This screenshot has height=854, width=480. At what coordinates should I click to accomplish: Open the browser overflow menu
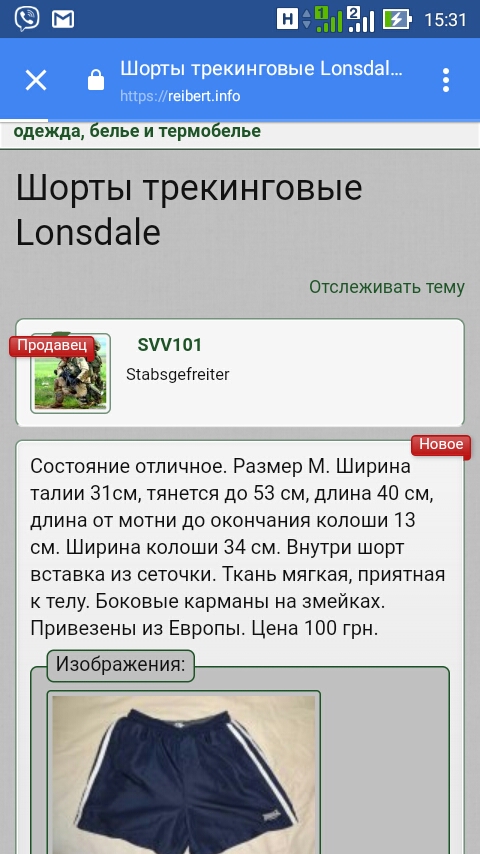(446, 81)
